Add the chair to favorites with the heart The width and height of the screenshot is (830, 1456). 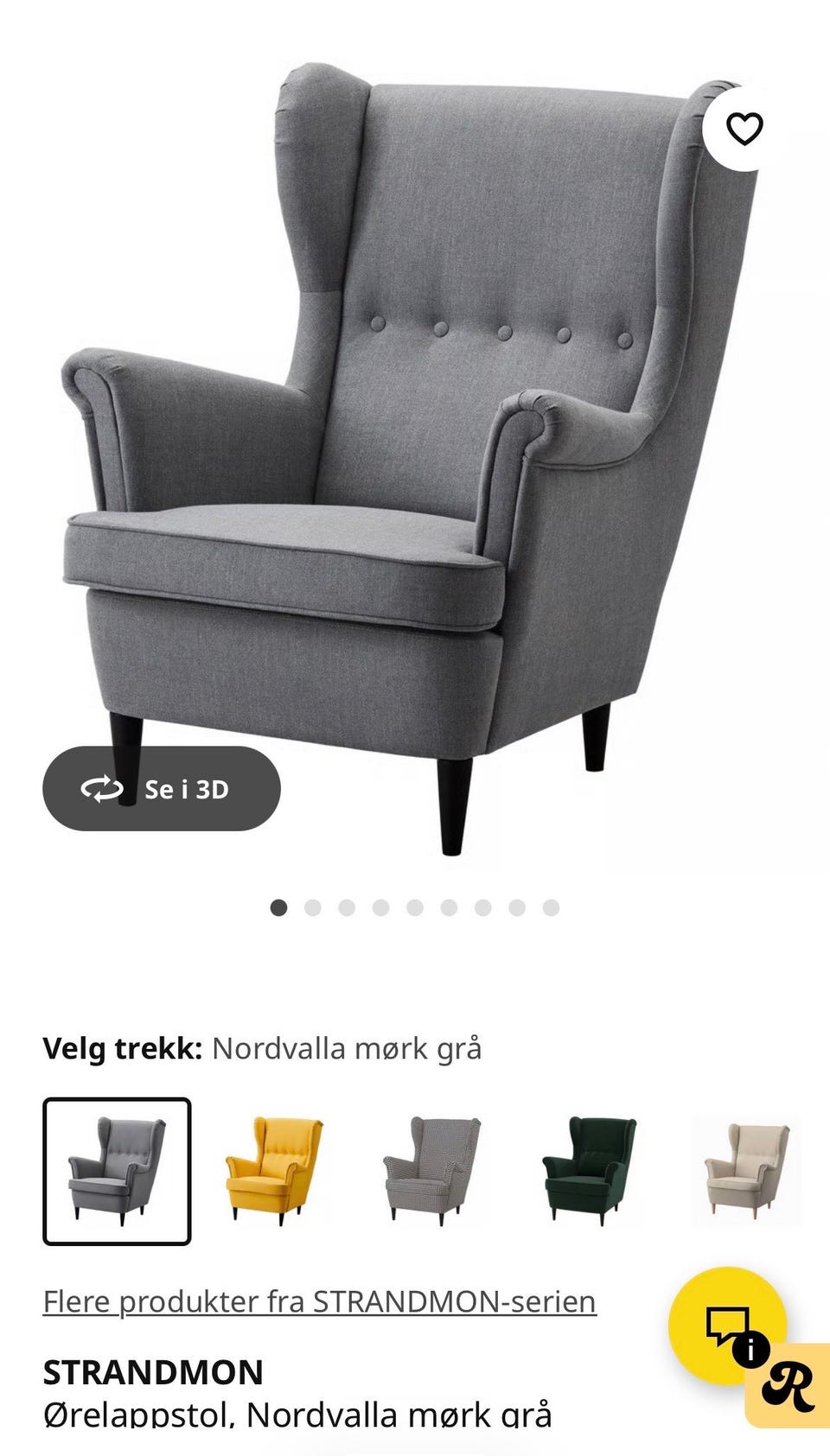[744, 129]
